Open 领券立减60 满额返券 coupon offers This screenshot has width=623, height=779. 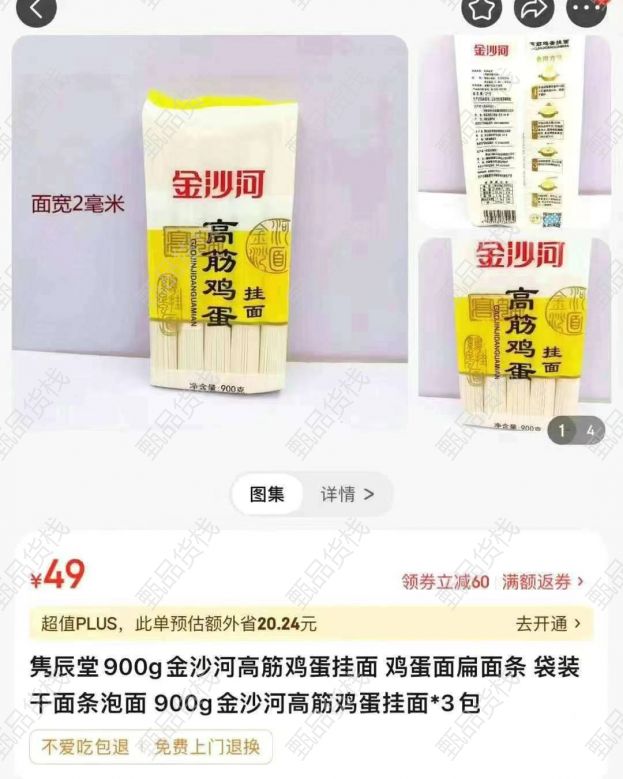(492, 581)
